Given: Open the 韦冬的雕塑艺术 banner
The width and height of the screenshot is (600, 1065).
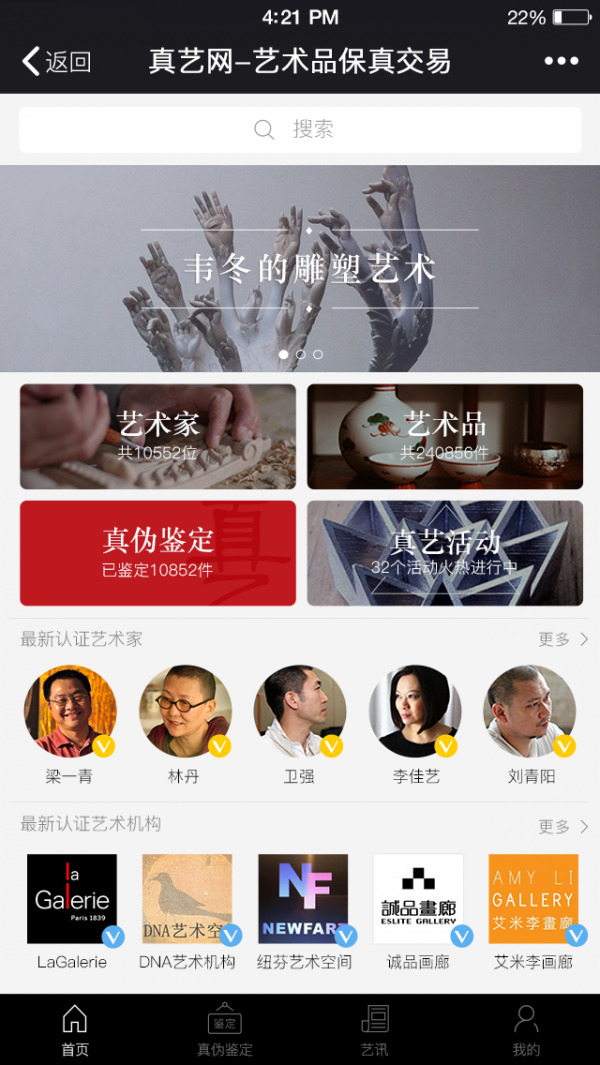Looking at the screenshot, I should pos(300,268).
